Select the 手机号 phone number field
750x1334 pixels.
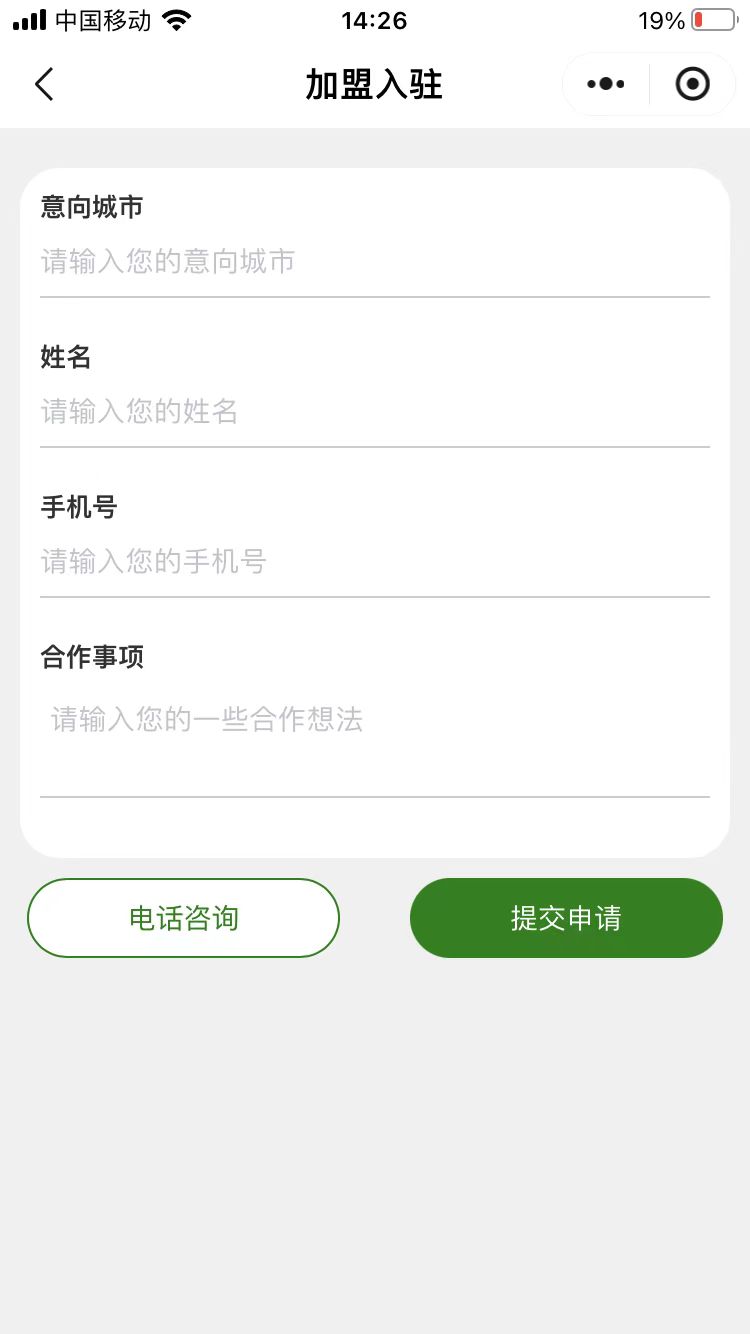[x=375, y=561]
